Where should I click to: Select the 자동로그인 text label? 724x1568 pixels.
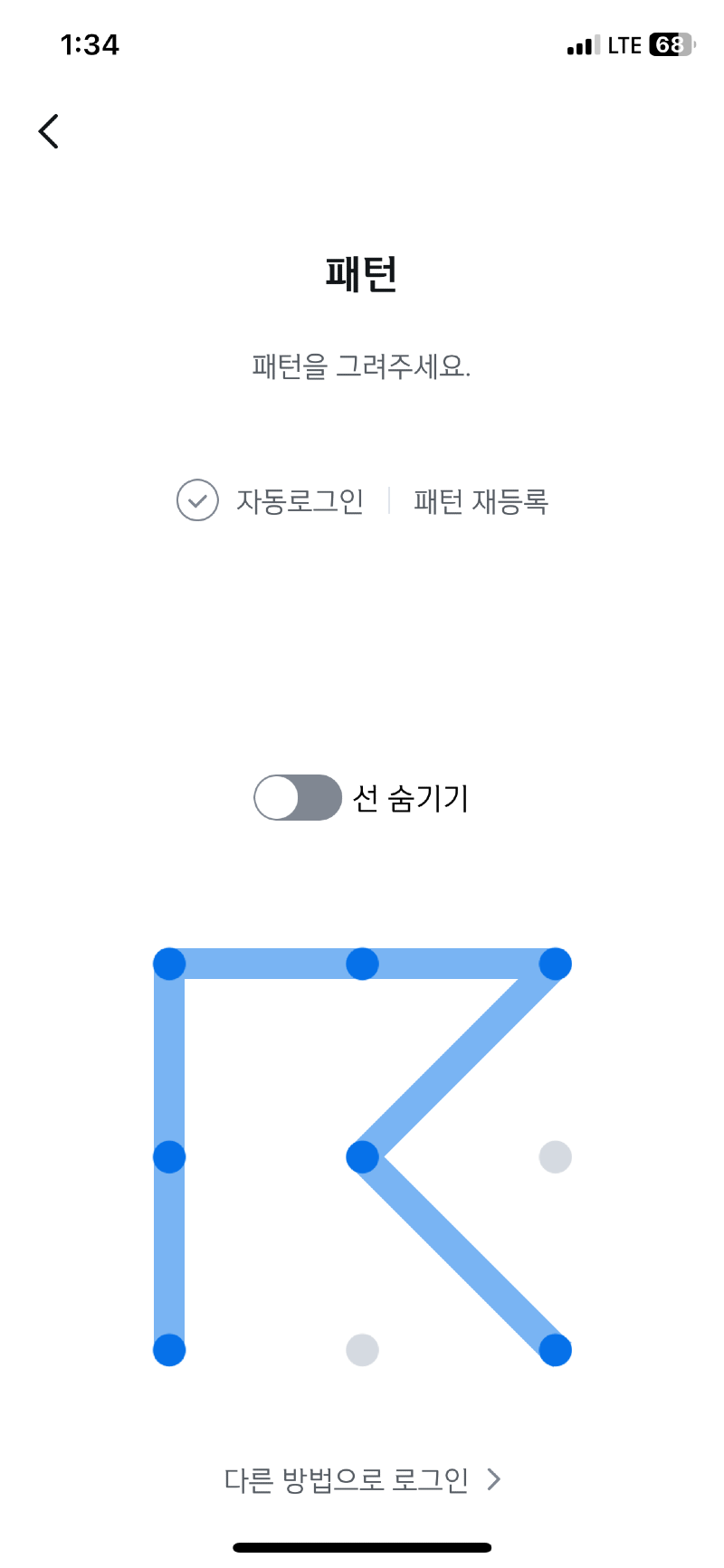(x=300, y=502)
